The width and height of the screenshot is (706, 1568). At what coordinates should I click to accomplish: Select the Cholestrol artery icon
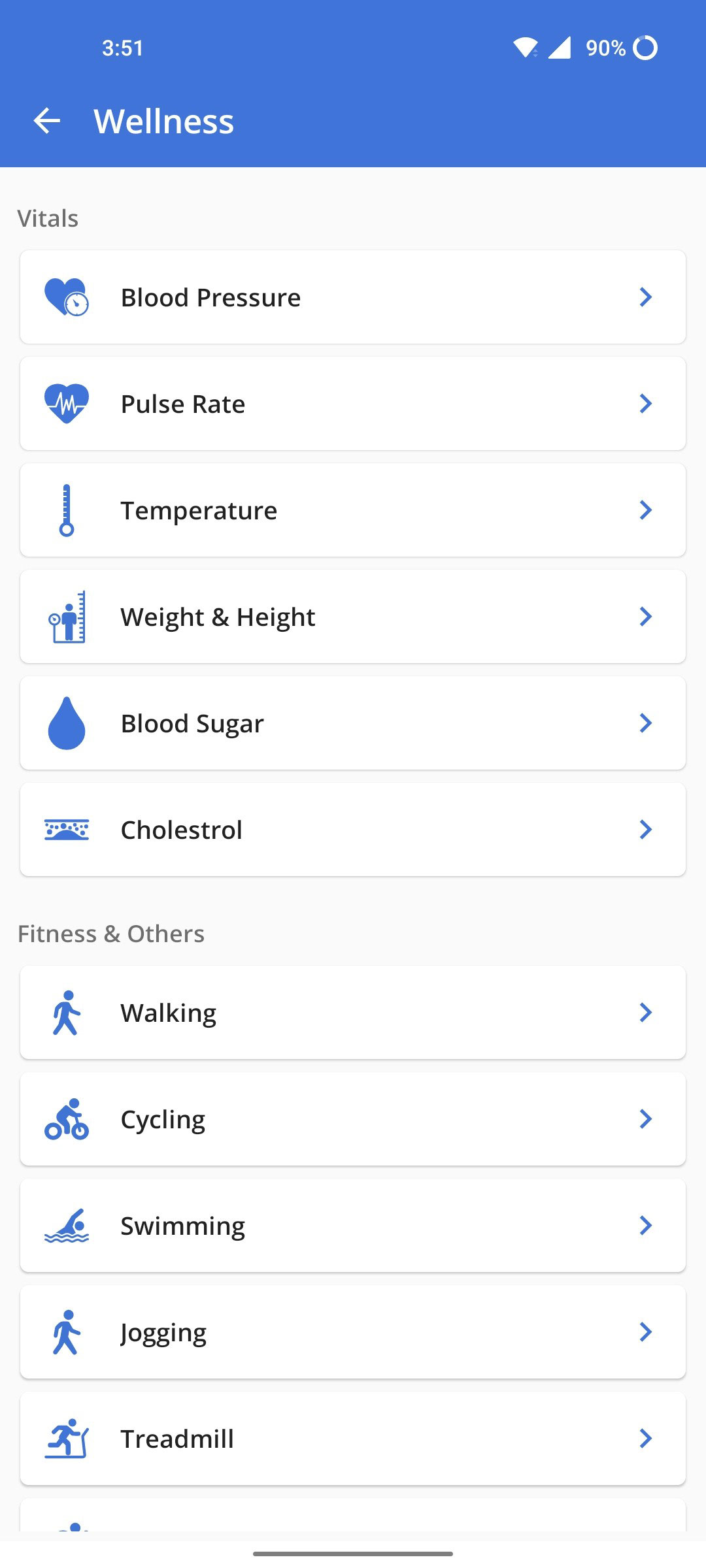(67, 829)
